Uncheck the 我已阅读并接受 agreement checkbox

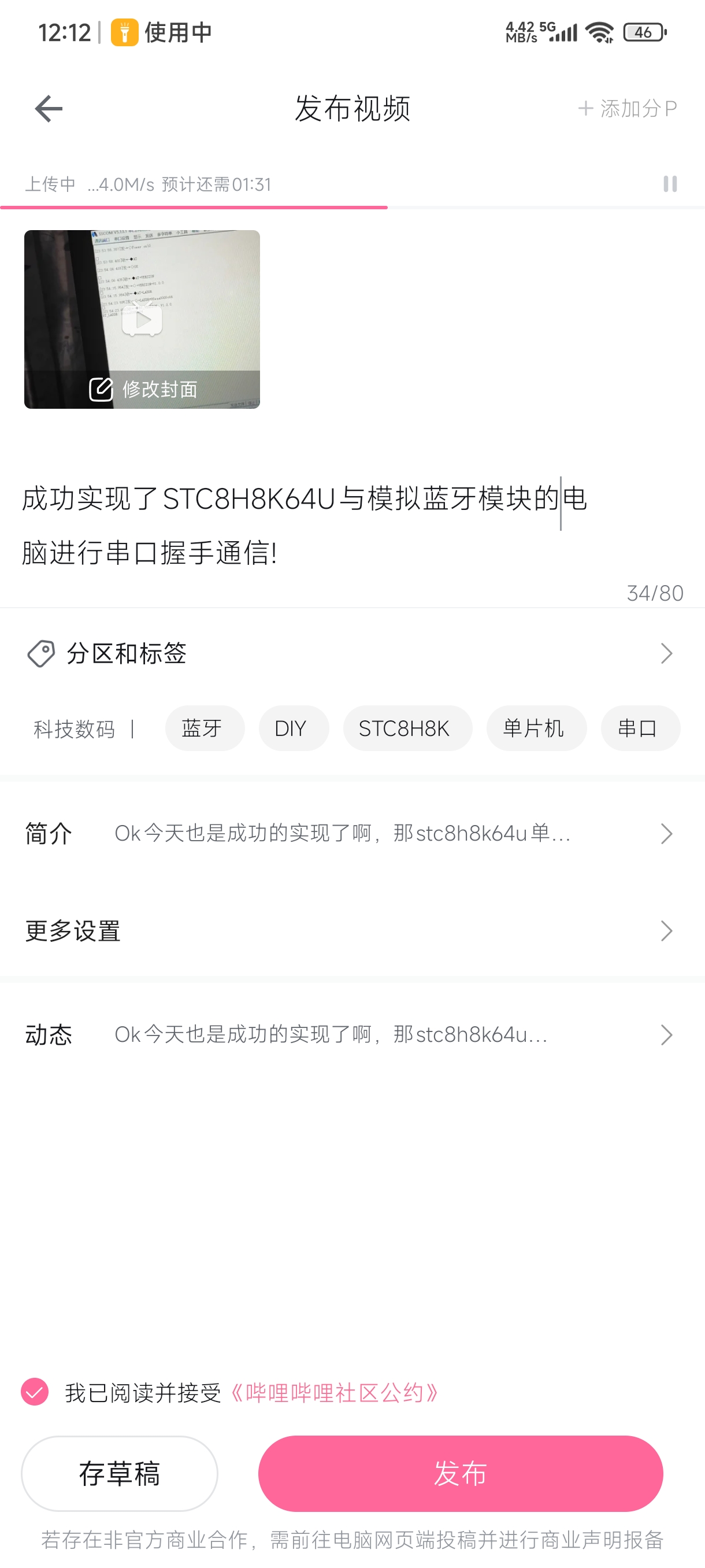pyautogui.click(x=35, y=1392)
